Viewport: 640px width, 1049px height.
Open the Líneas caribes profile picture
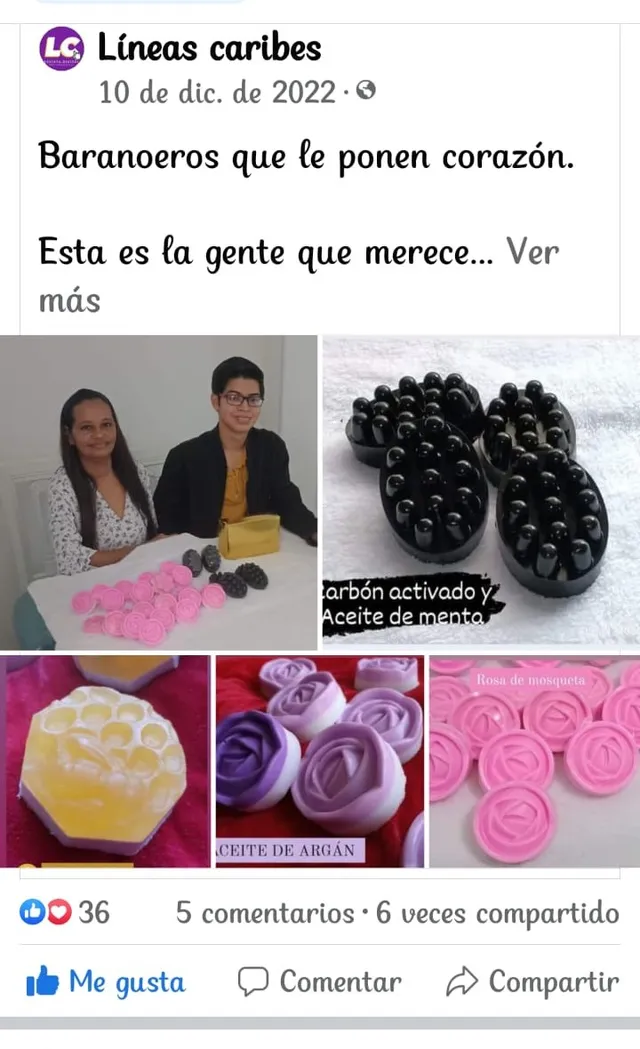62,49
